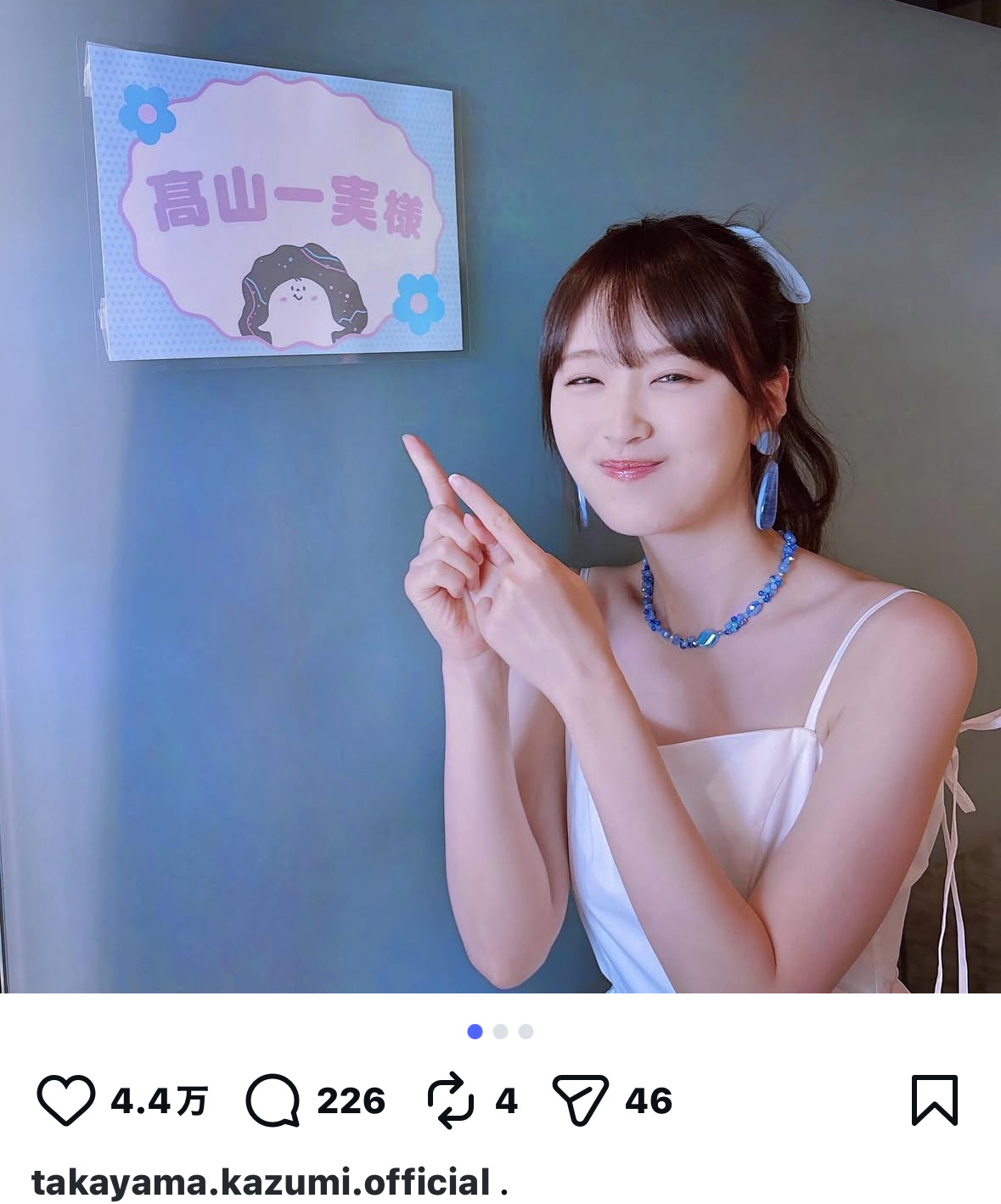Open the post photo in full view
Viewport: 1001px width, 1204px height.
point(500,509)
